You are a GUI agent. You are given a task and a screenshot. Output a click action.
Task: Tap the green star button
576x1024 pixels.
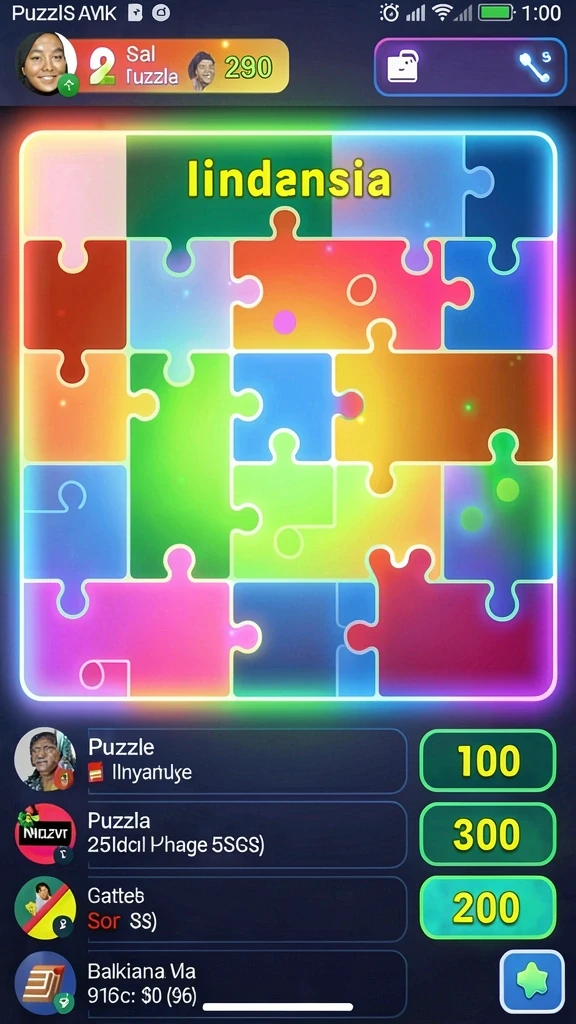click(532, 982)
